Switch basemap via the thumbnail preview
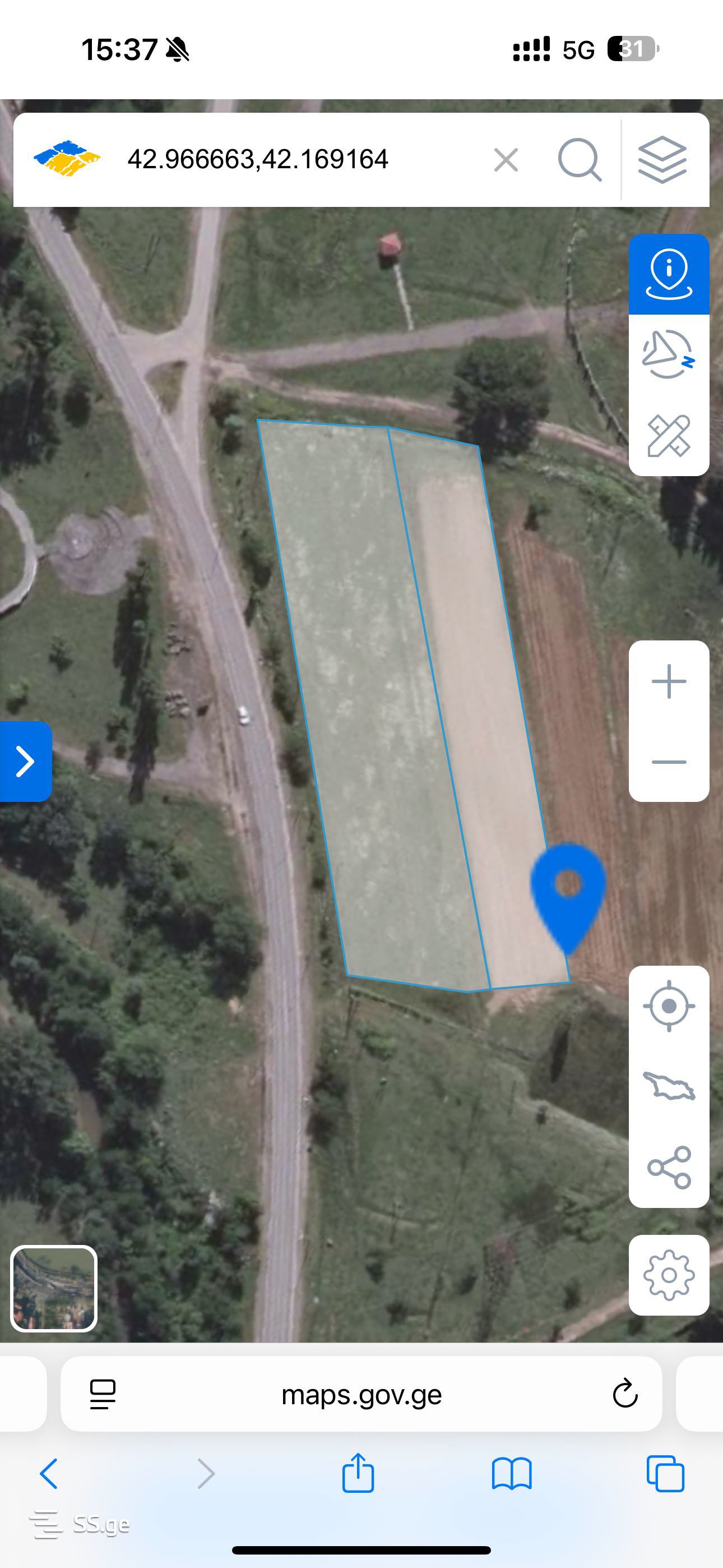This screenshot has height=1568, width=723. tap(54, 1288)
